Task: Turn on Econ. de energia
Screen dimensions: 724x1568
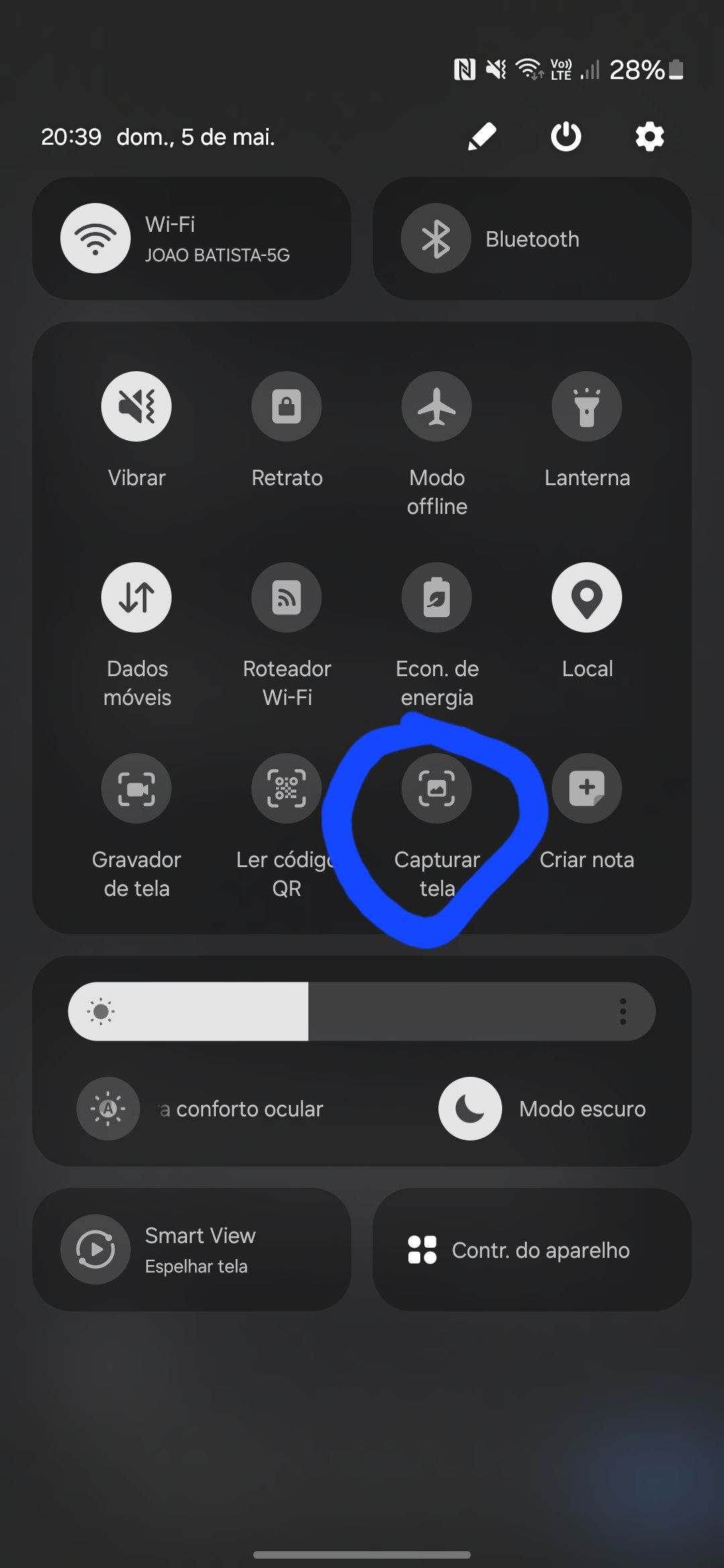Action: coord(437,597)
